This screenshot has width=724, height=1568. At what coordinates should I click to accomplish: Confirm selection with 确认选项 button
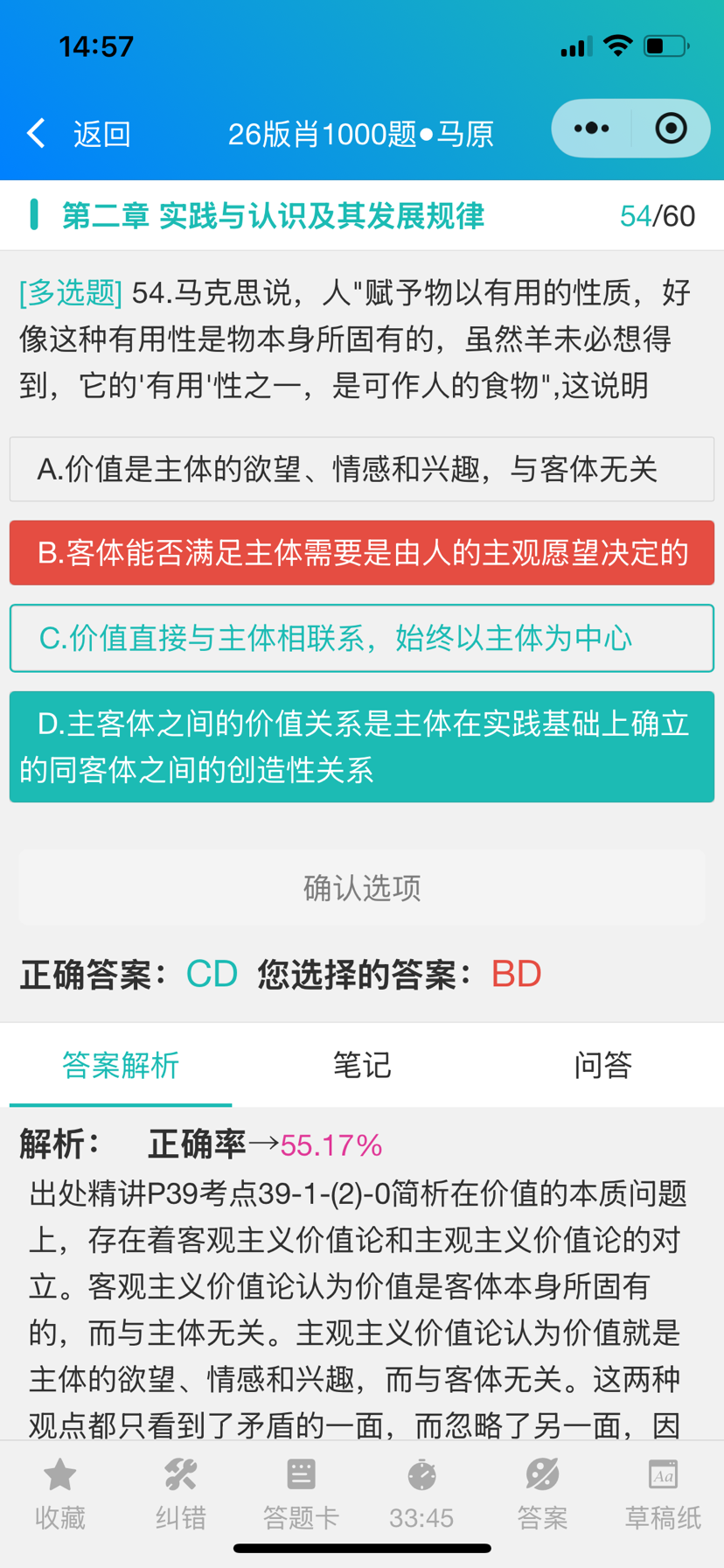coord(361,887)
